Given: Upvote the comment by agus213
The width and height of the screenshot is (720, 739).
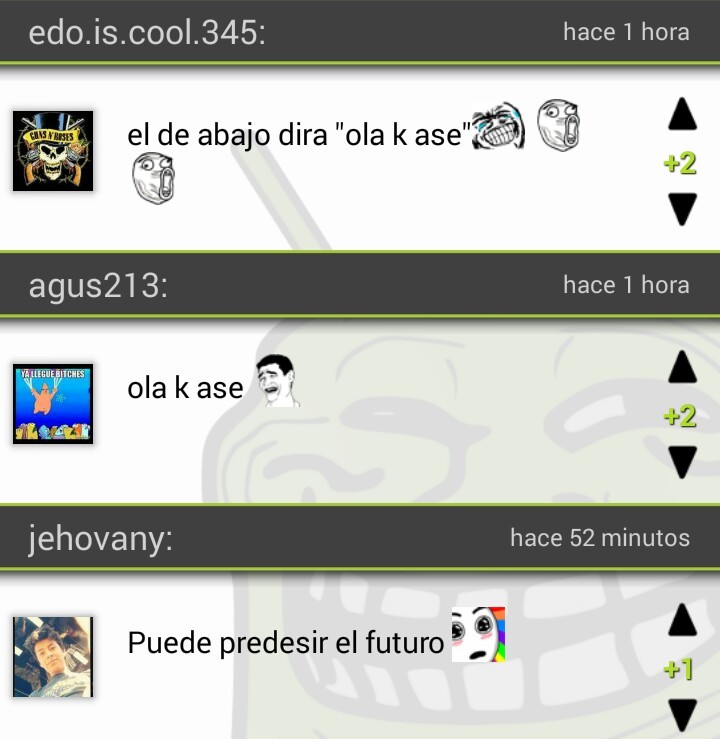Looking at the screenshot, I should click(682, 367).
